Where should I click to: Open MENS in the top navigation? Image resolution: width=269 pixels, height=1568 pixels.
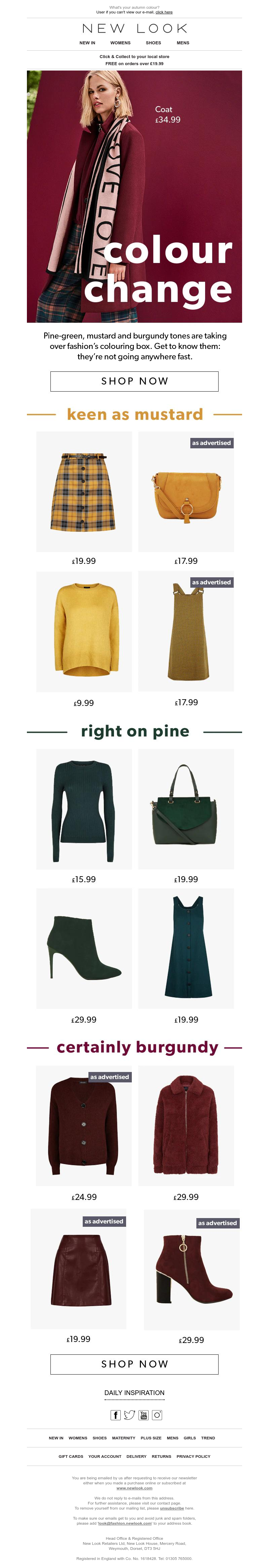pyautogui.click(x=183, y=43)
